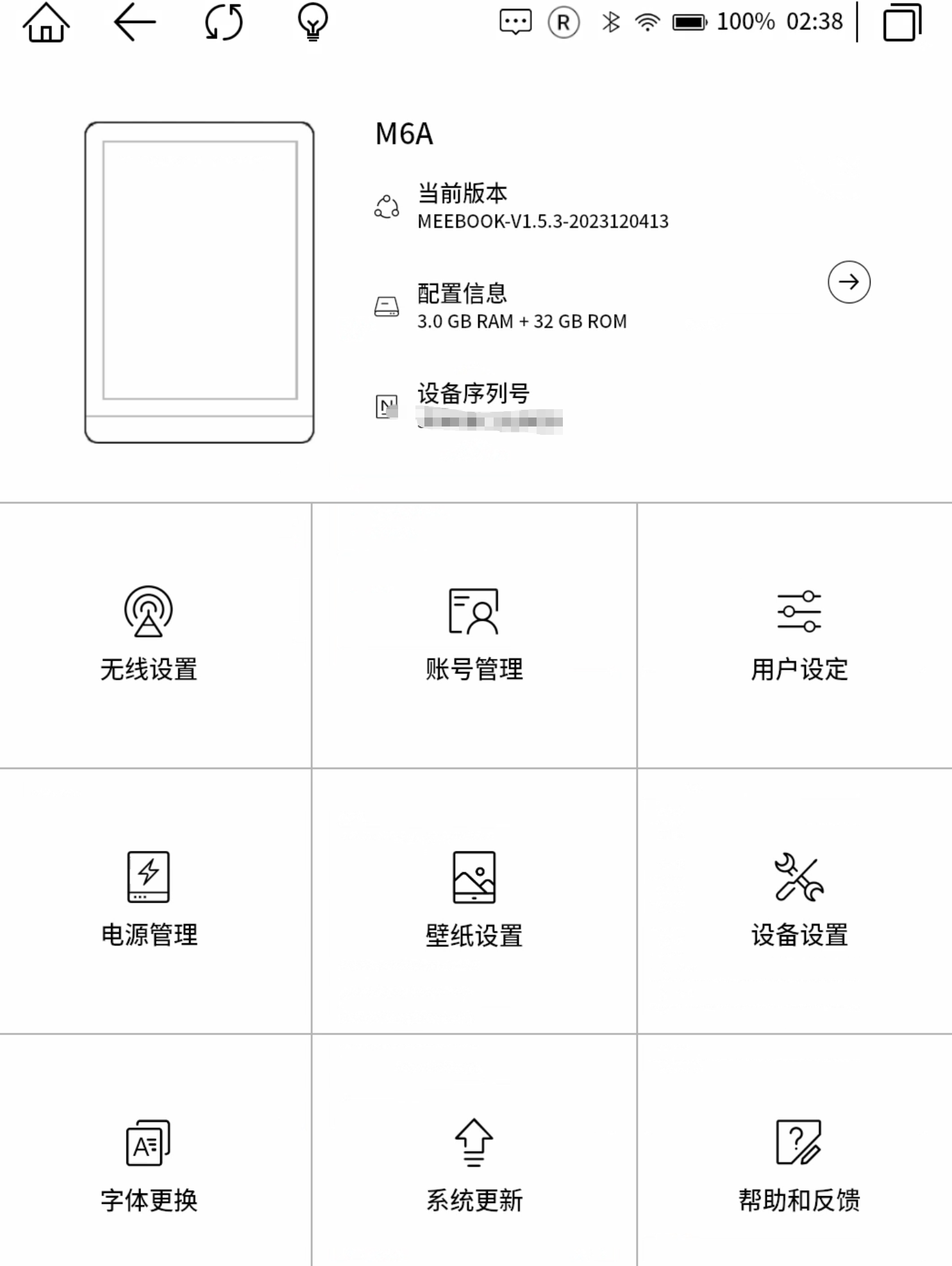Tap the back arrow
This screenshot has height=1266, width=952.
(135, 22)
